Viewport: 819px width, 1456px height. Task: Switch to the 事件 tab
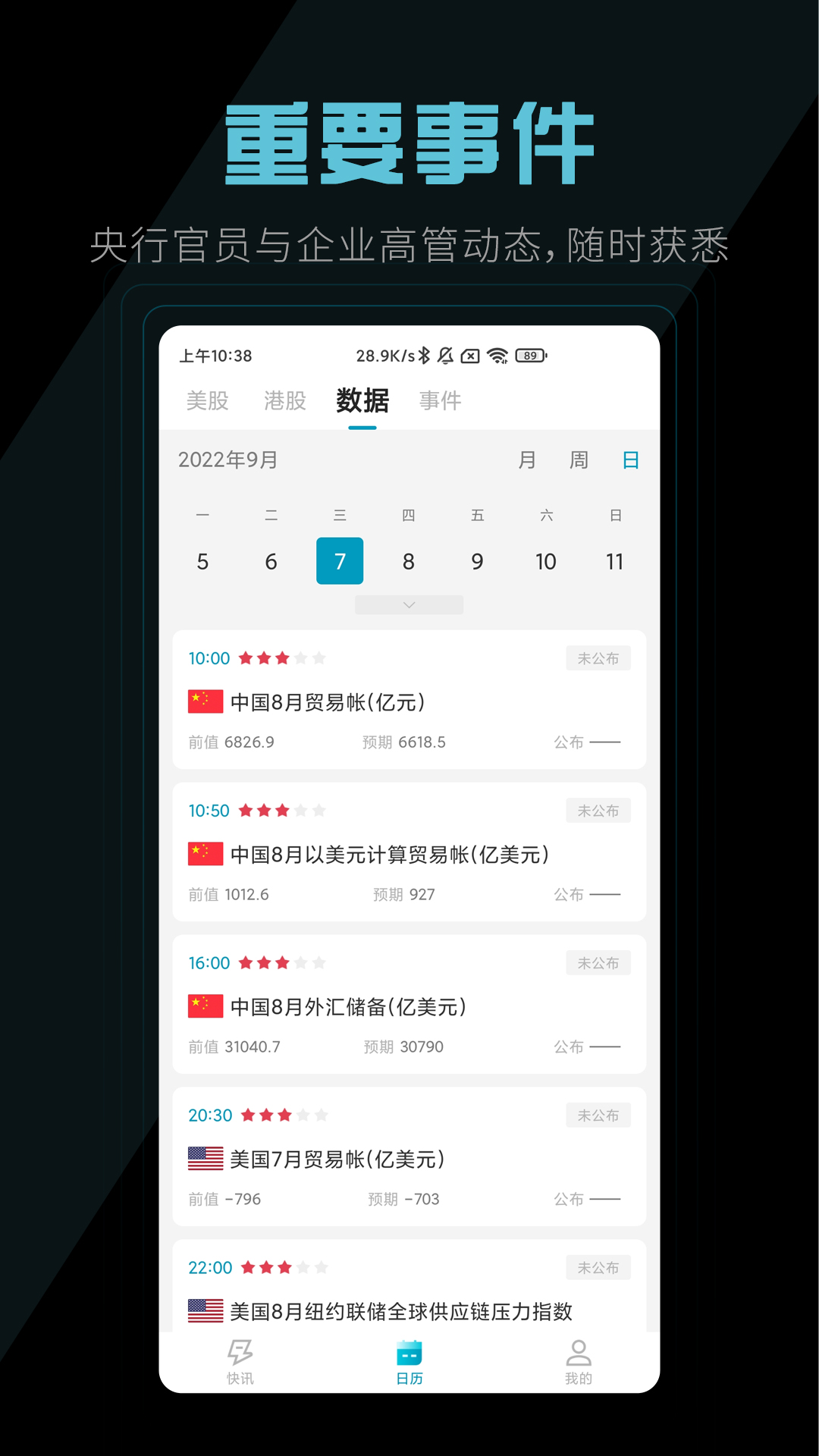(x=441, y=401)
